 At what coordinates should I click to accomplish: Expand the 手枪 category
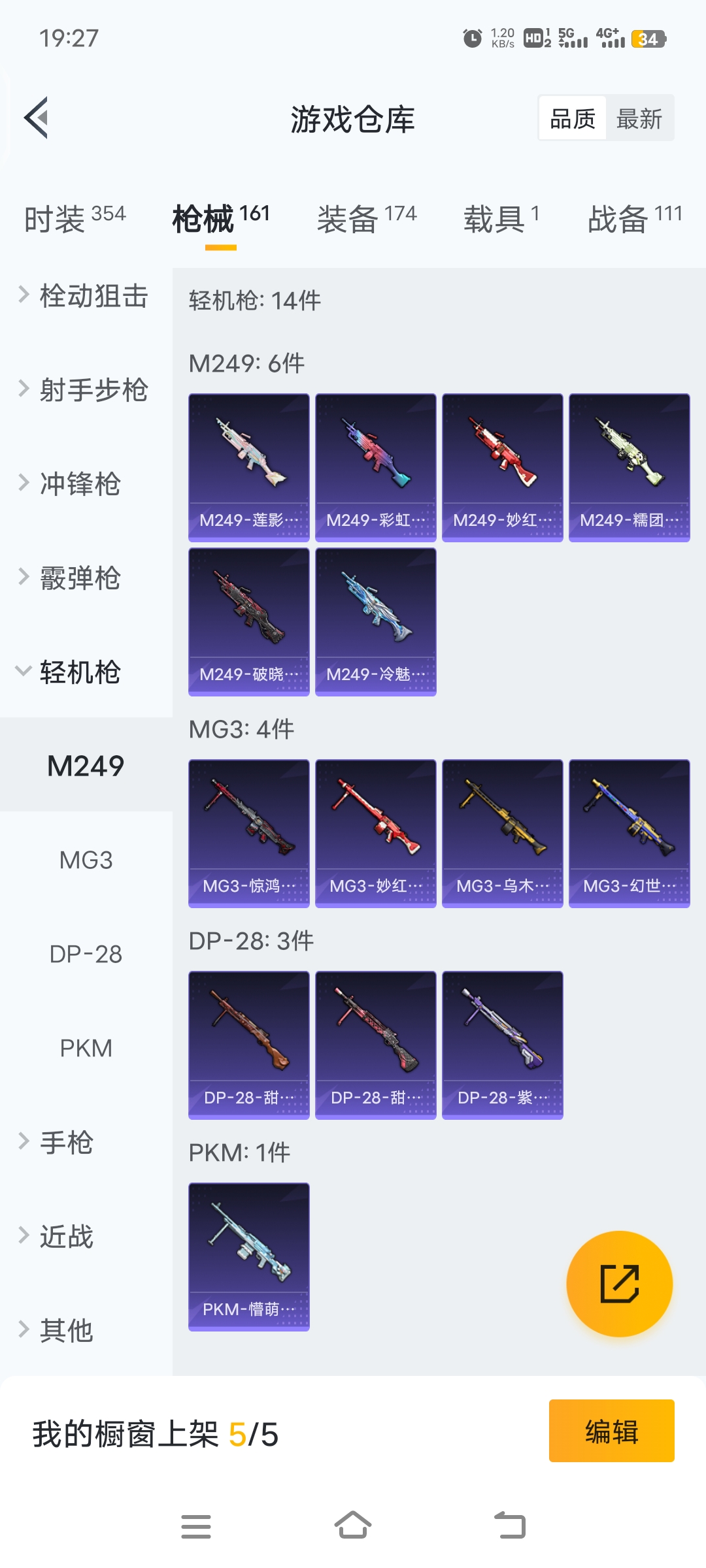click(x=65, y=1143)
